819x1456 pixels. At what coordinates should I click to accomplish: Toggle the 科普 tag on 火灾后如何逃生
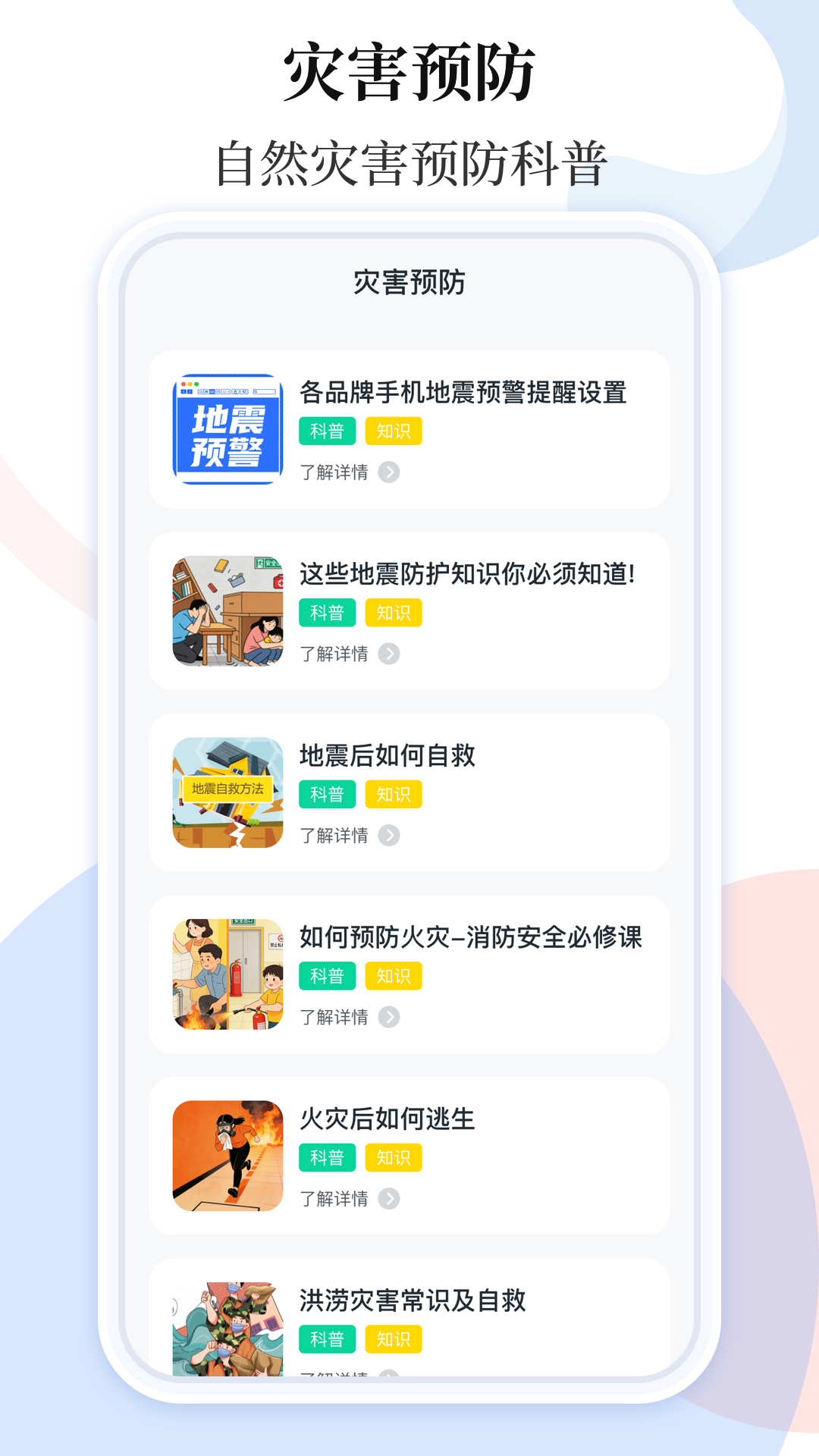327,1158
